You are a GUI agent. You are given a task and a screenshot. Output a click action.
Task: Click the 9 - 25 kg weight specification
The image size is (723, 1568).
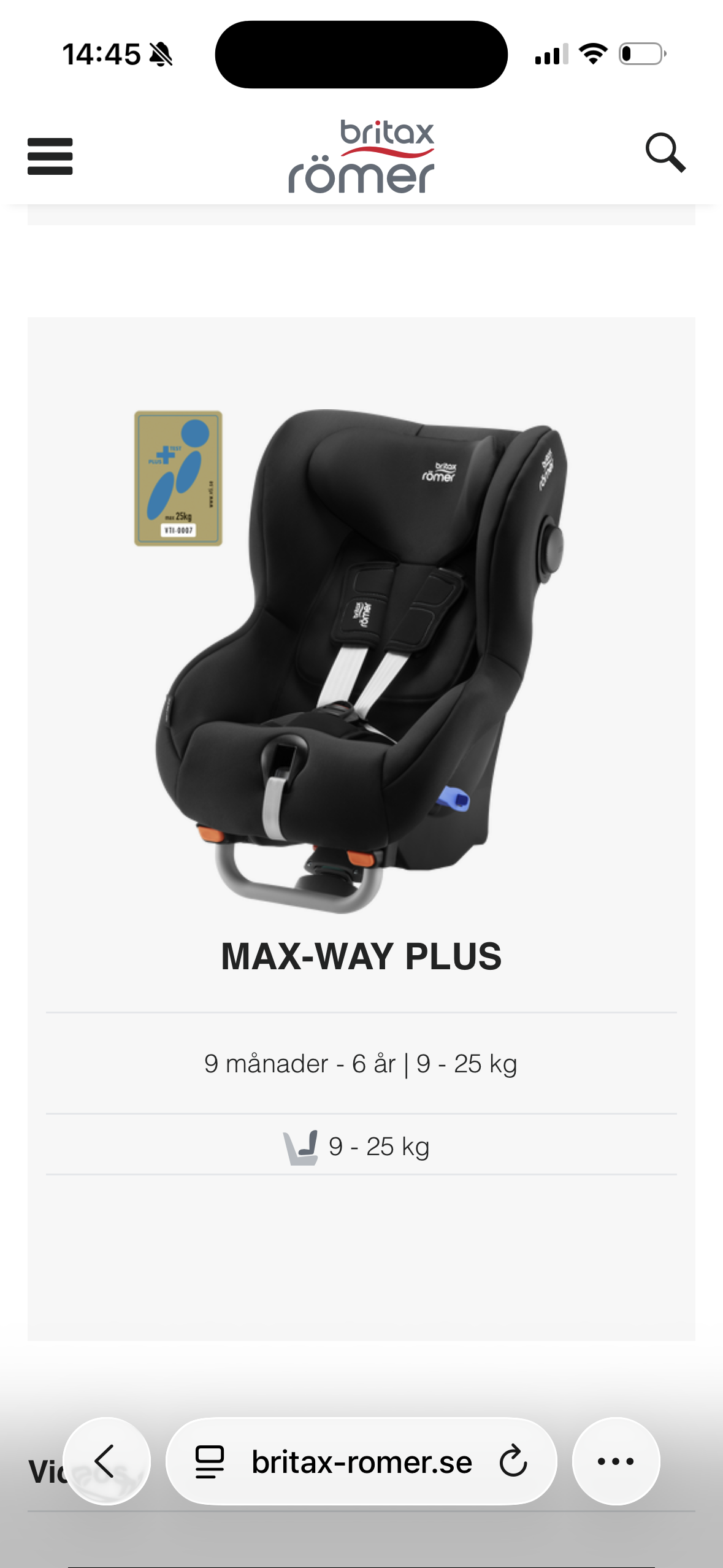tap(378, 1145)
